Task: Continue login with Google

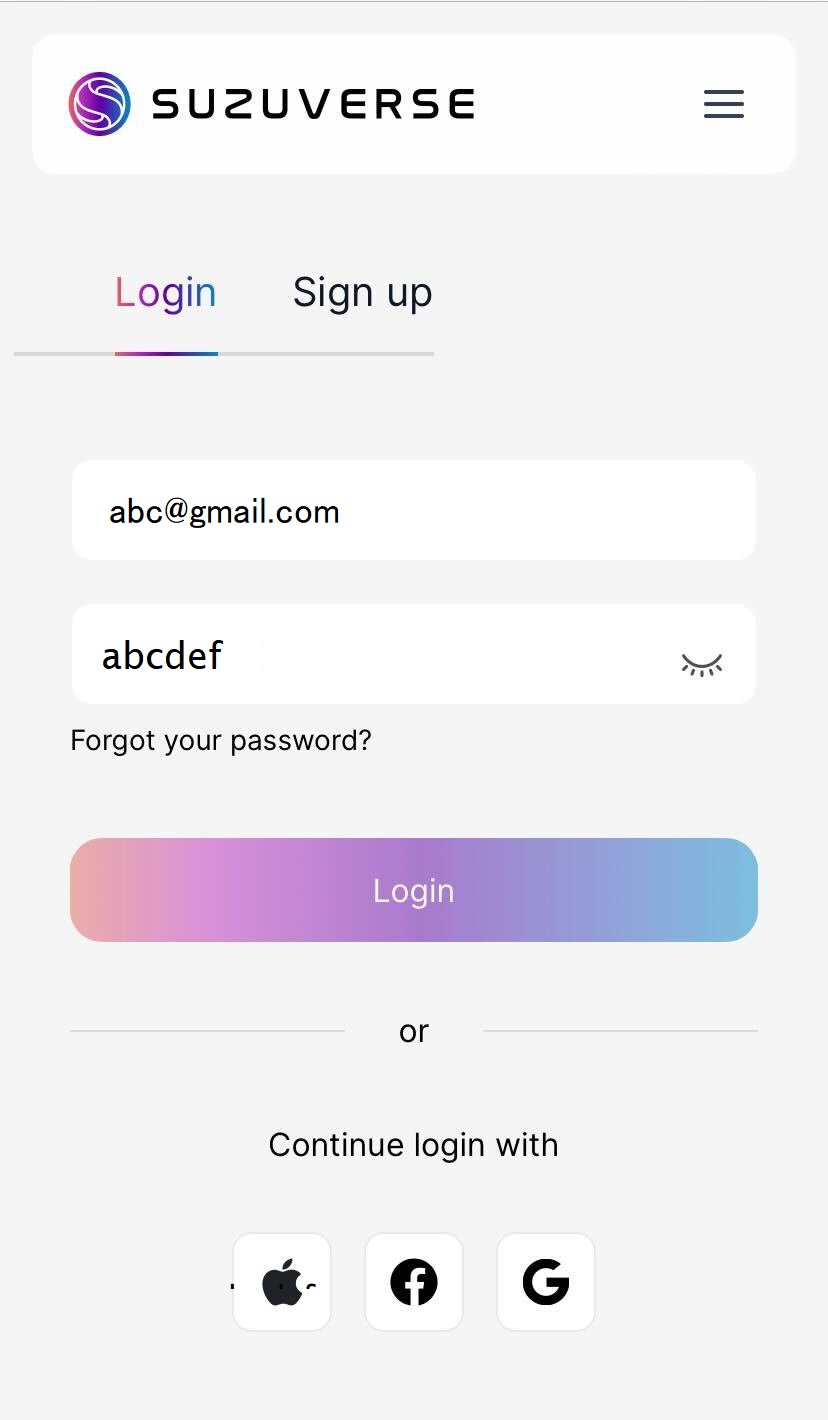Action: coord(546,1282)
